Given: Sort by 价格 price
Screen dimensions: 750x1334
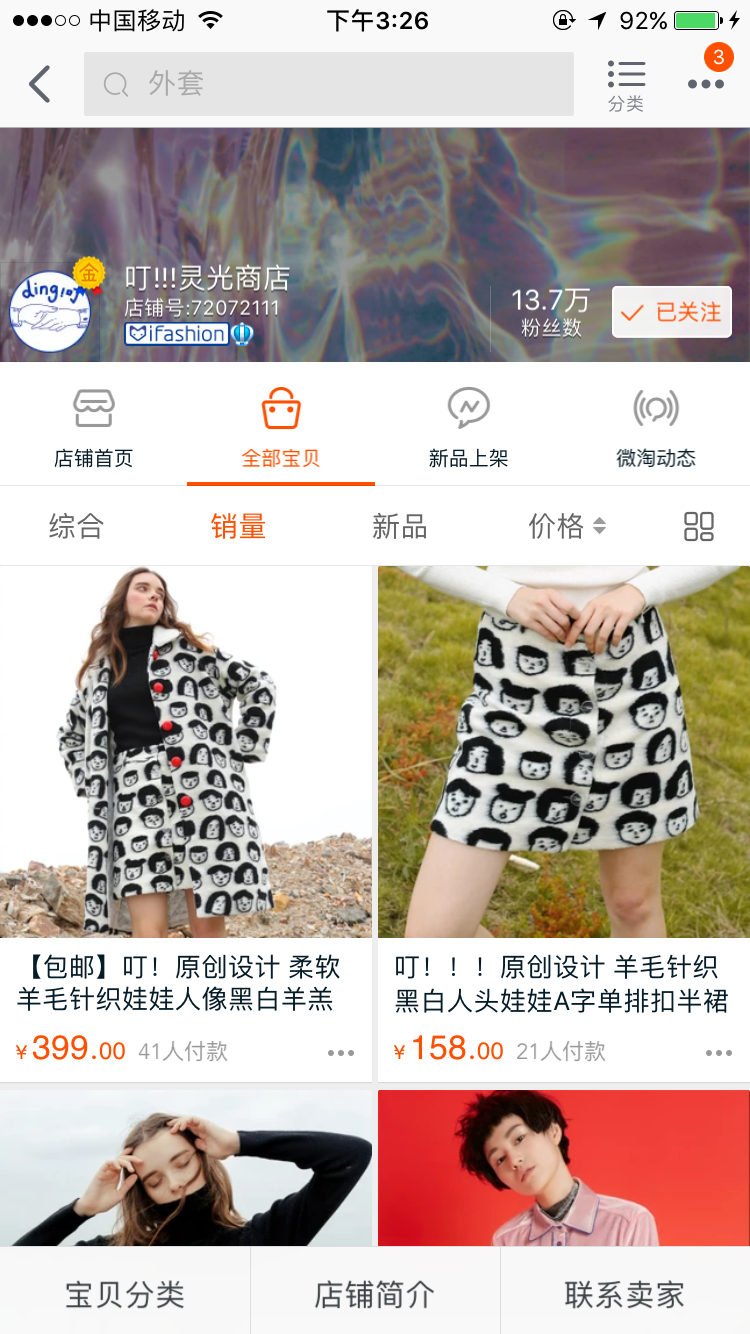Looking at the screenshot, I should coord(566,526).
